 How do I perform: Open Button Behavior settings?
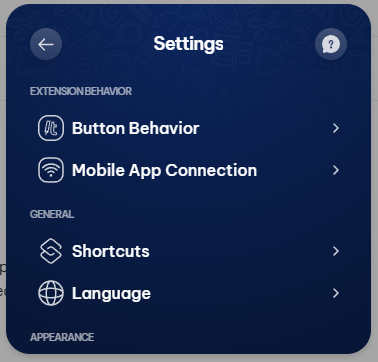(x=189, y=128)
